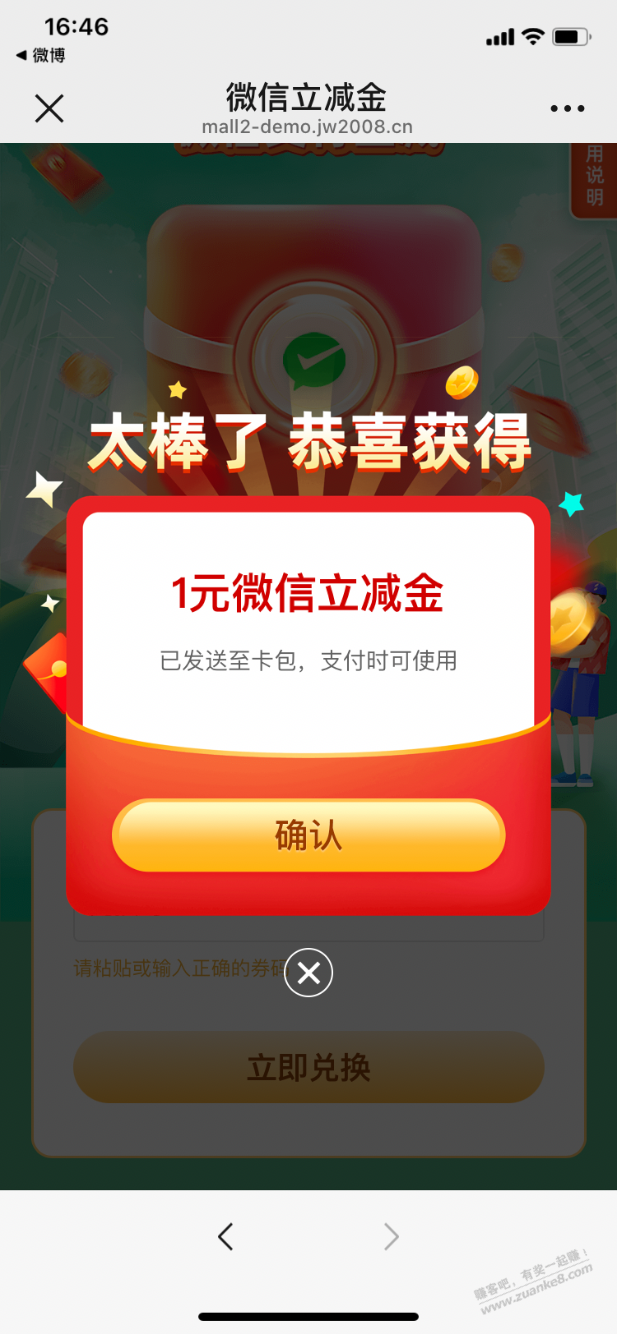This screenshot has width=617, height=1334.
Task: Confirm the reward with 确认 button
Action: 308,835
